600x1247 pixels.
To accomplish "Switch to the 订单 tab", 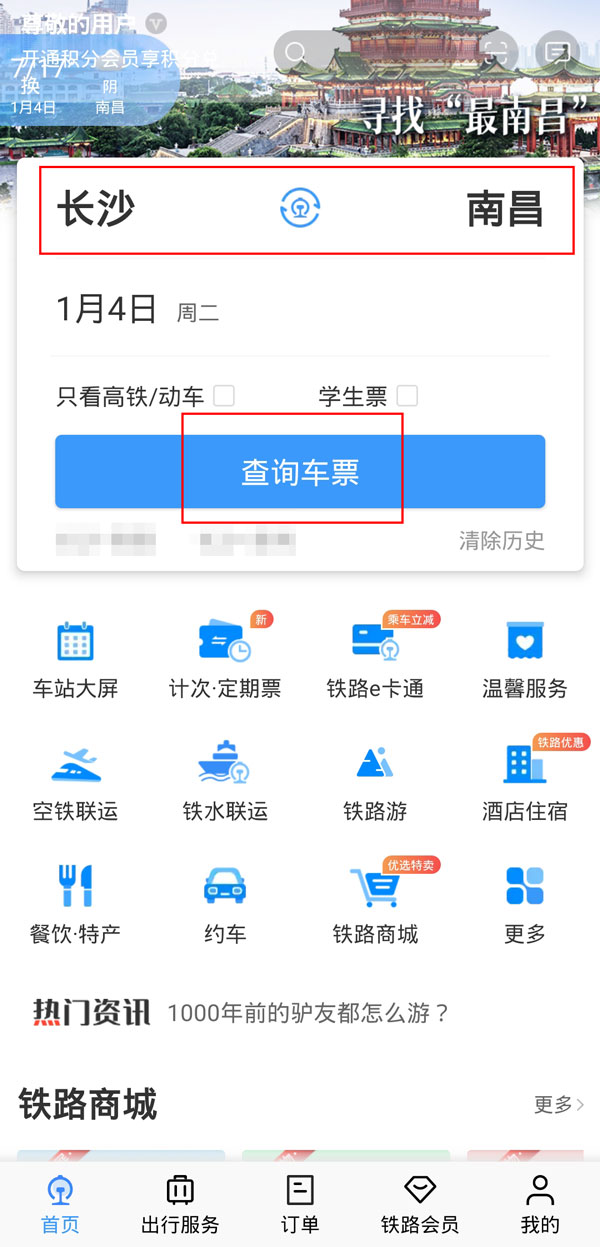I will click(x=300, y=1204).
